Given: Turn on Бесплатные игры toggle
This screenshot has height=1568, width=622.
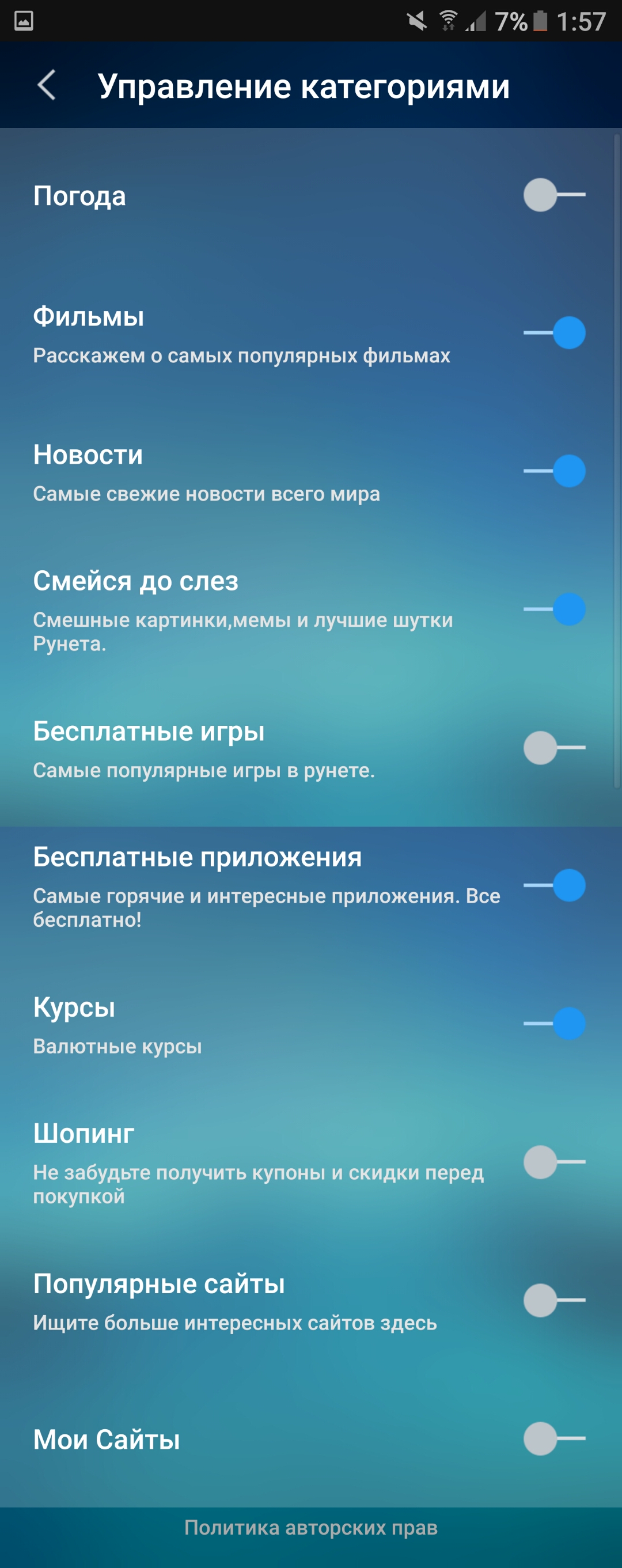Looking at the screenshot, I should 554,748.
